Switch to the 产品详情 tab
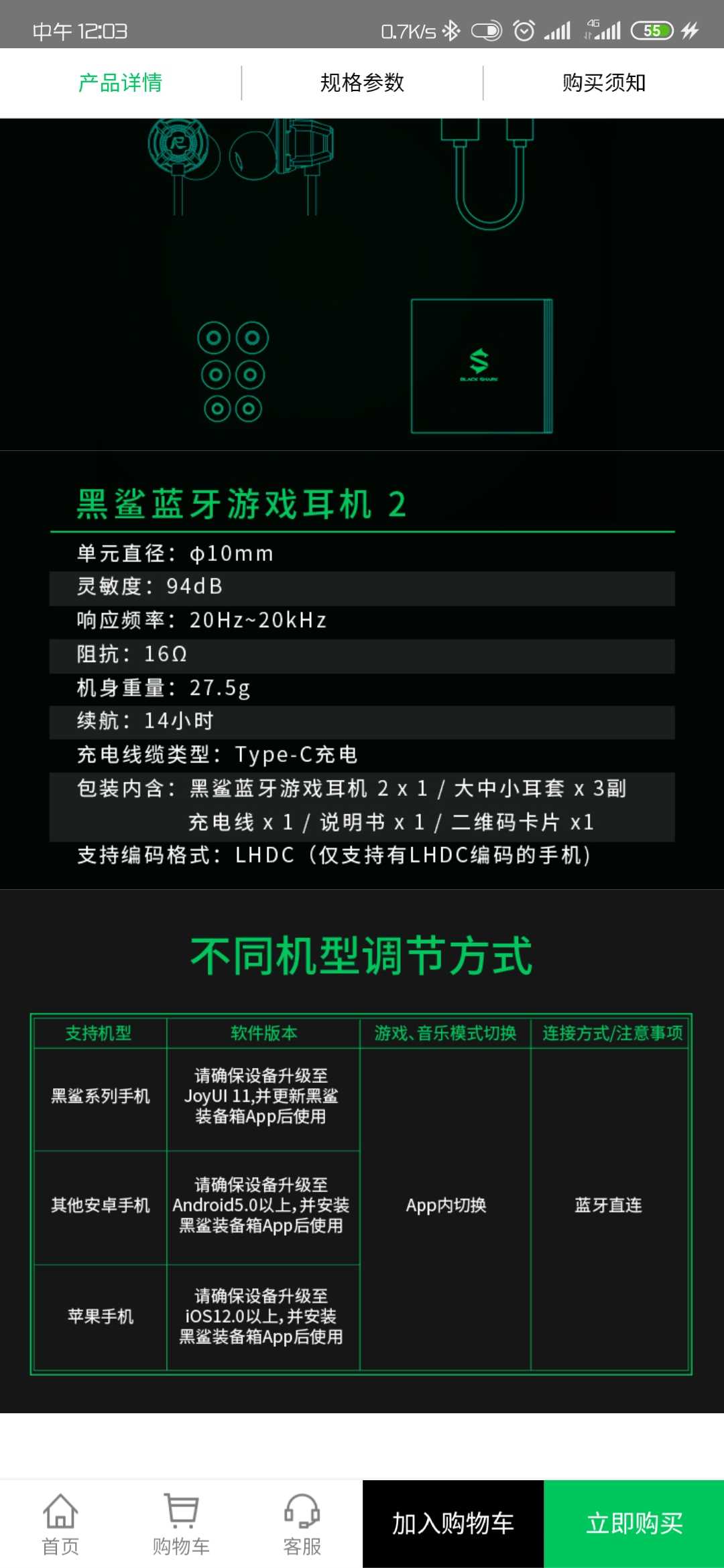 (121, 83)
